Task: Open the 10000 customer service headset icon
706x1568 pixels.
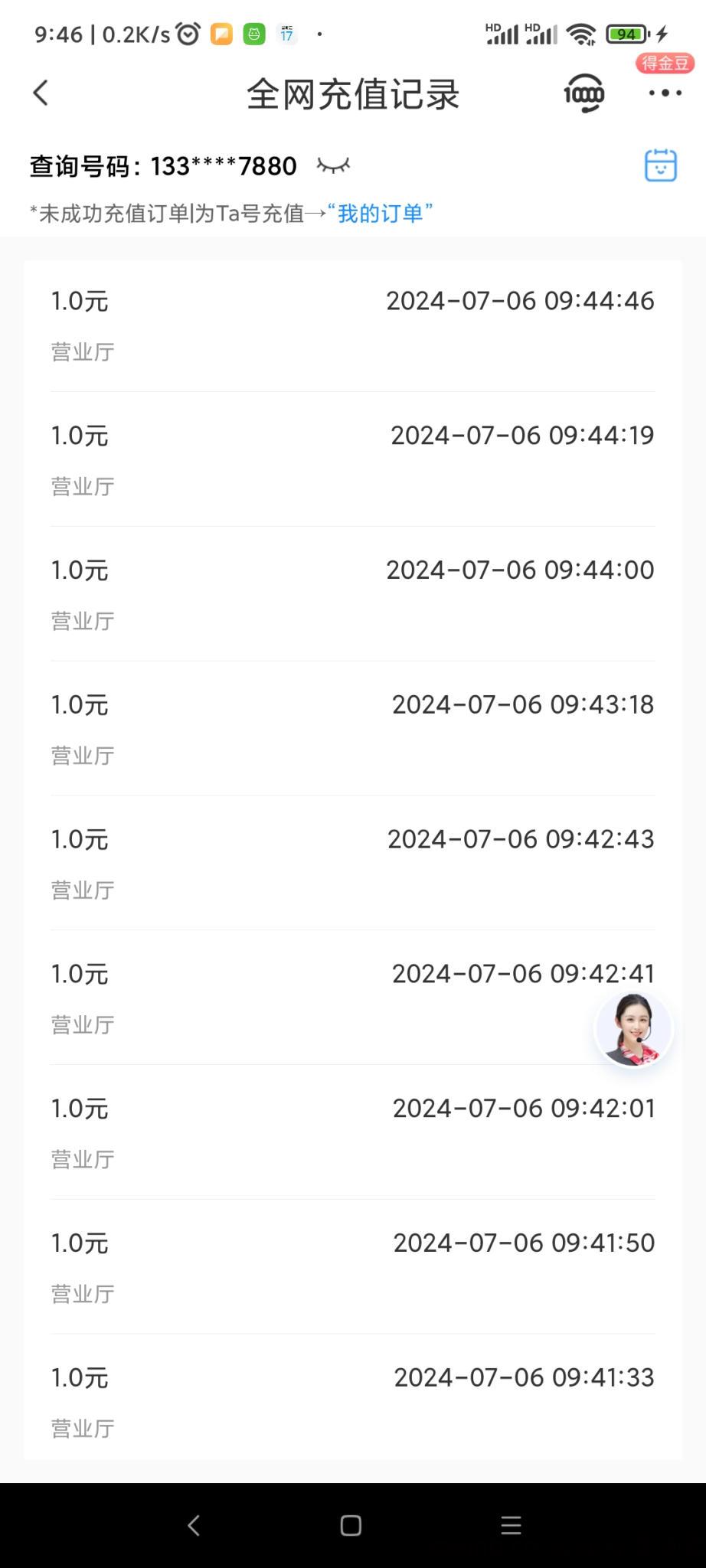Action: [584, 93]
